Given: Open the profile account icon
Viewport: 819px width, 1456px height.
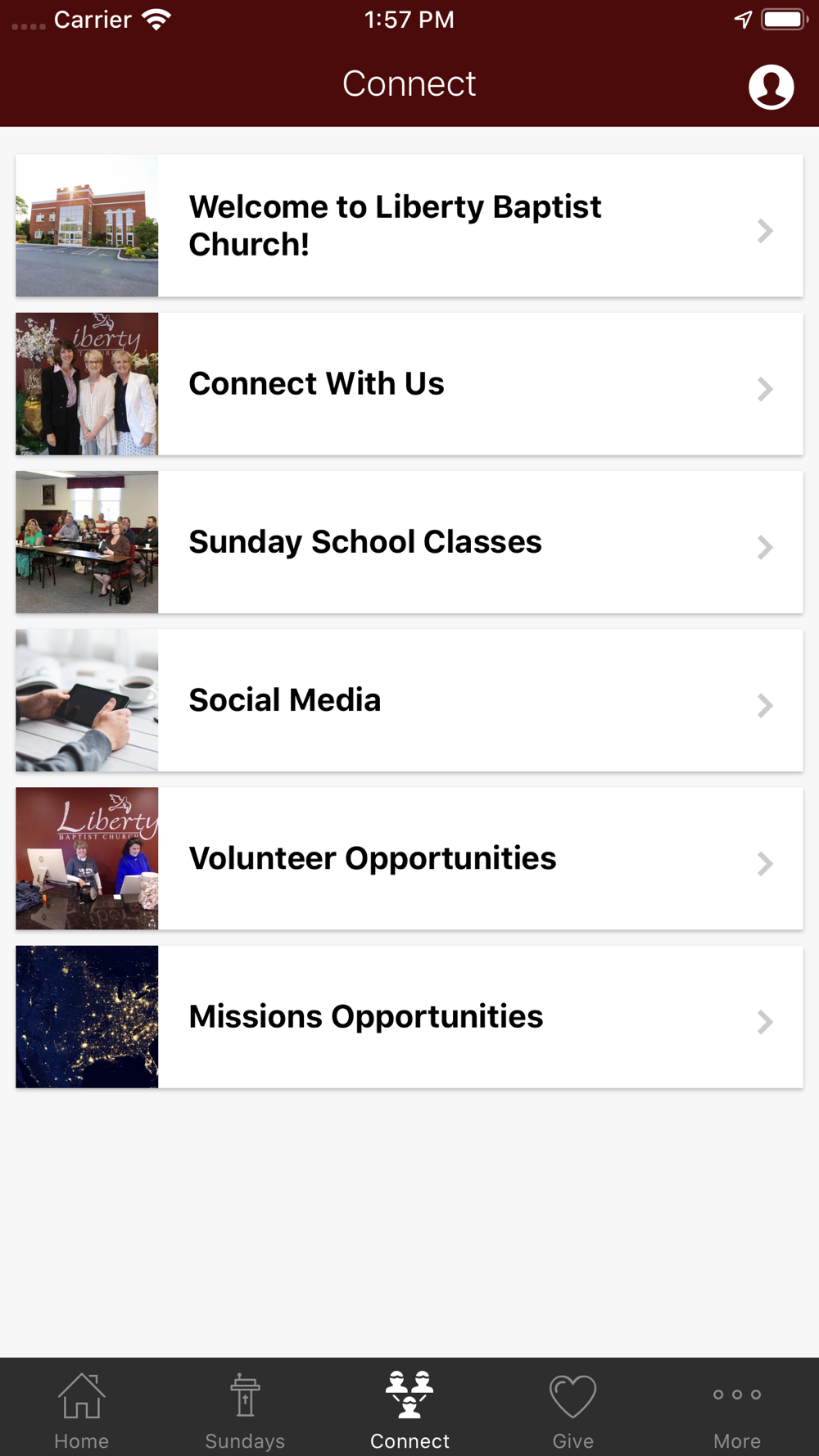Looking at the screenshot, I should (x=771, y=87).
